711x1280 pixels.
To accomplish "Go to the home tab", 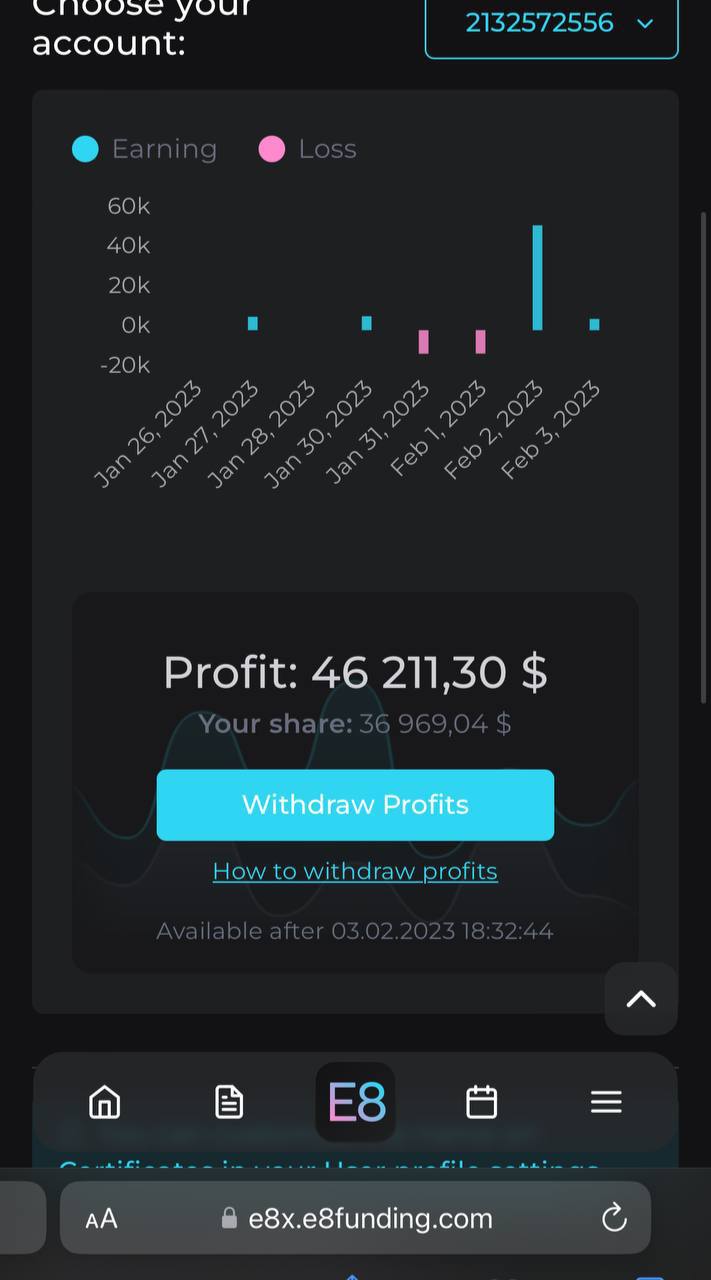I will pos(105,1102).
